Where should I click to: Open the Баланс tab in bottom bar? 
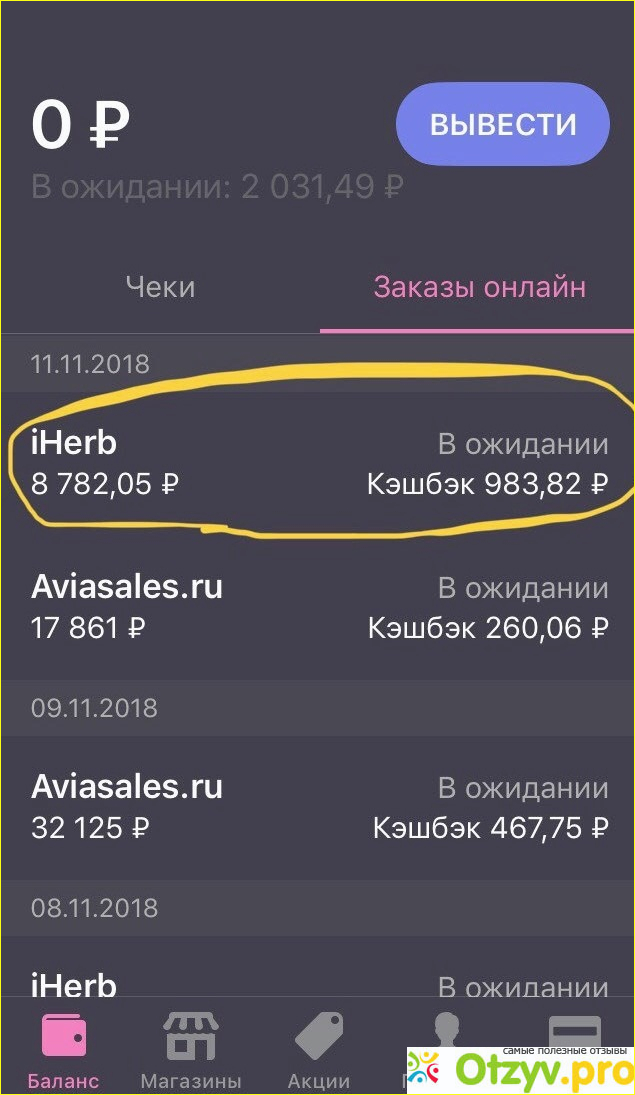63,1050
